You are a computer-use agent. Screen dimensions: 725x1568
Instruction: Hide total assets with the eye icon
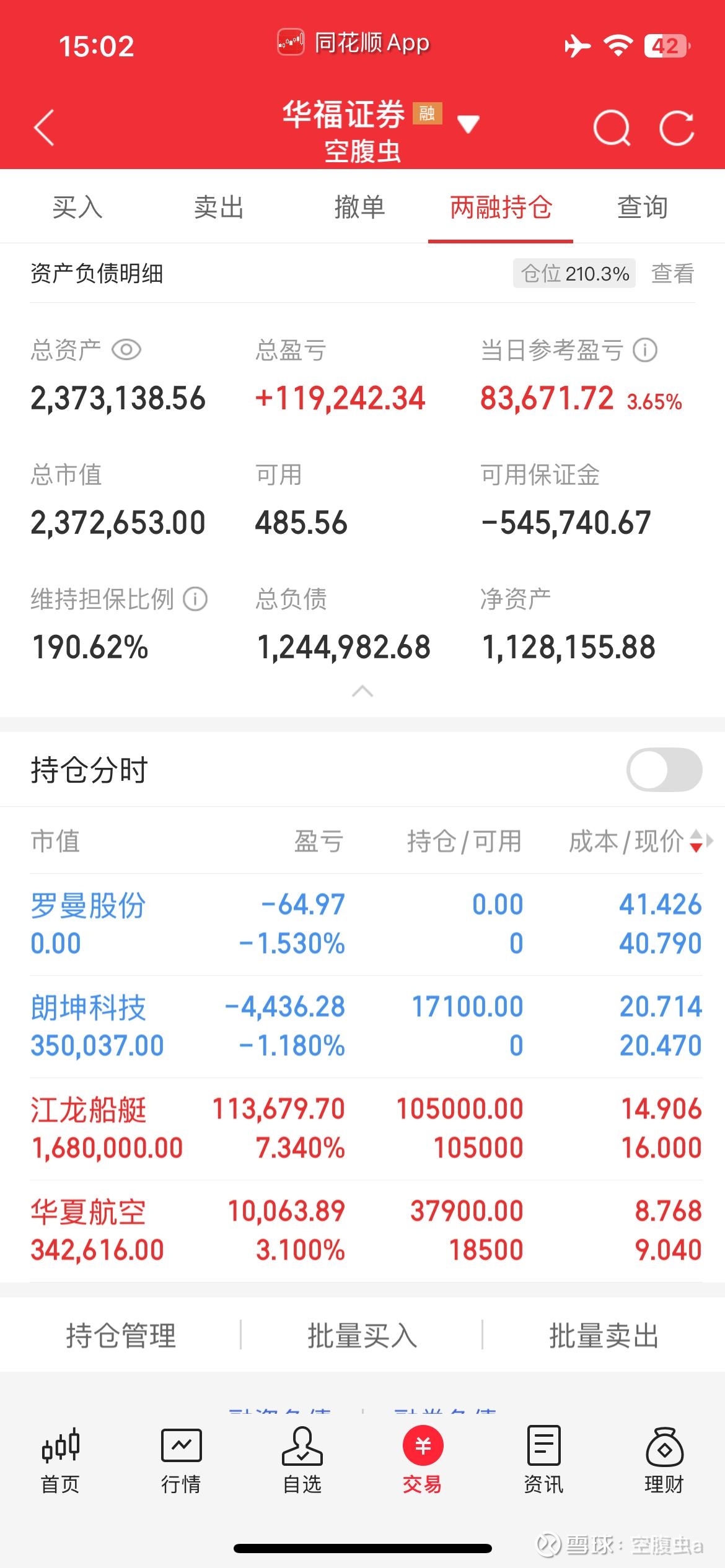126,350
